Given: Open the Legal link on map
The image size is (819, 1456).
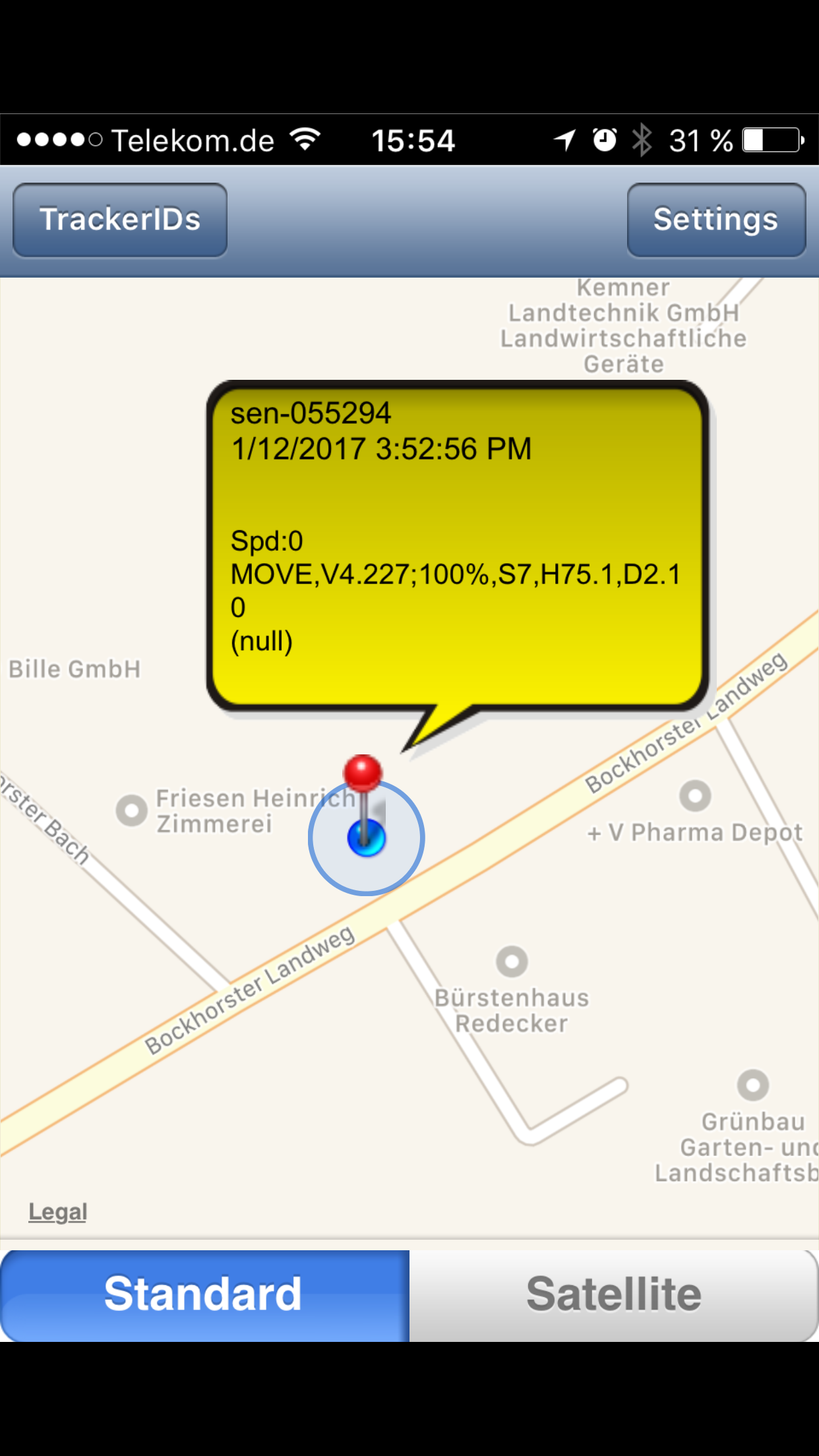Looking at the screenshot, I should pos(57,1211).
